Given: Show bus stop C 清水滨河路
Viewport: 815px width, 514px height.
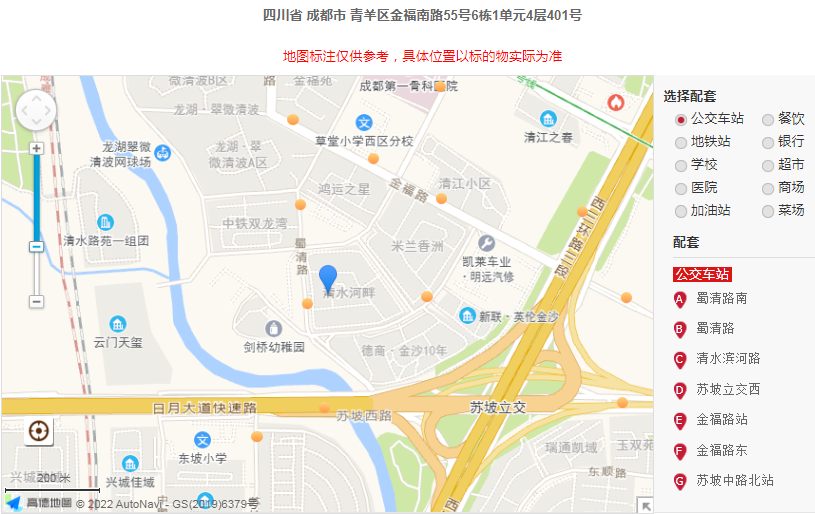Looking at the screenshot, I should 728,358.
